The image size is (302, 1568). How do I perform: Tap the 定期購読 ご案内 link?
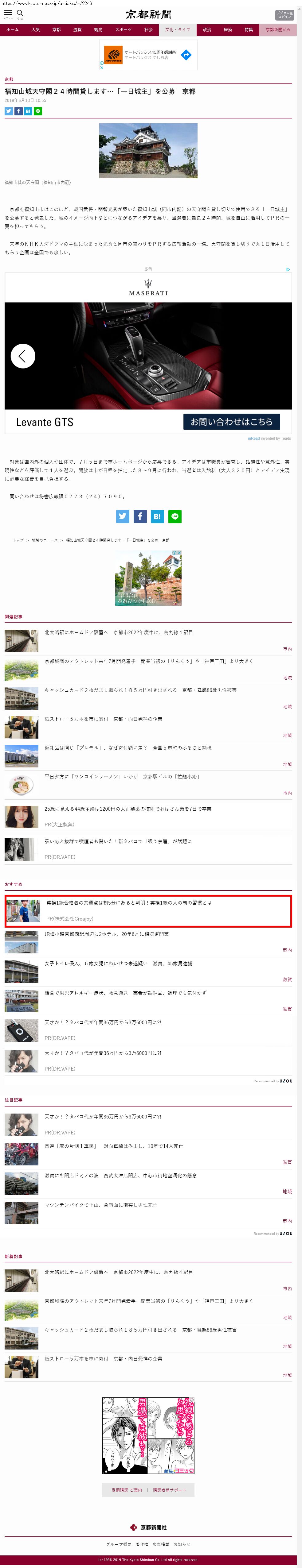pos(127,1489)
